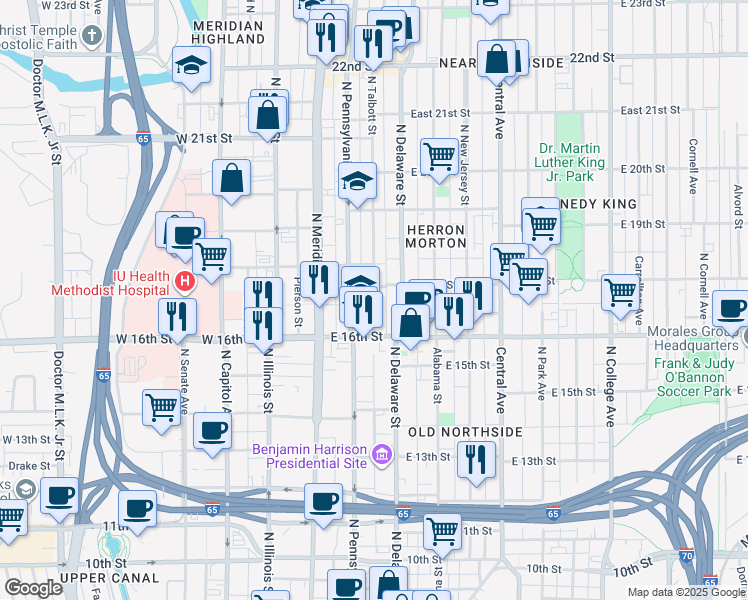The image size is (748, 600).
Task: Select the shopping bag marker near W 21st St
Action: (269, 117)
